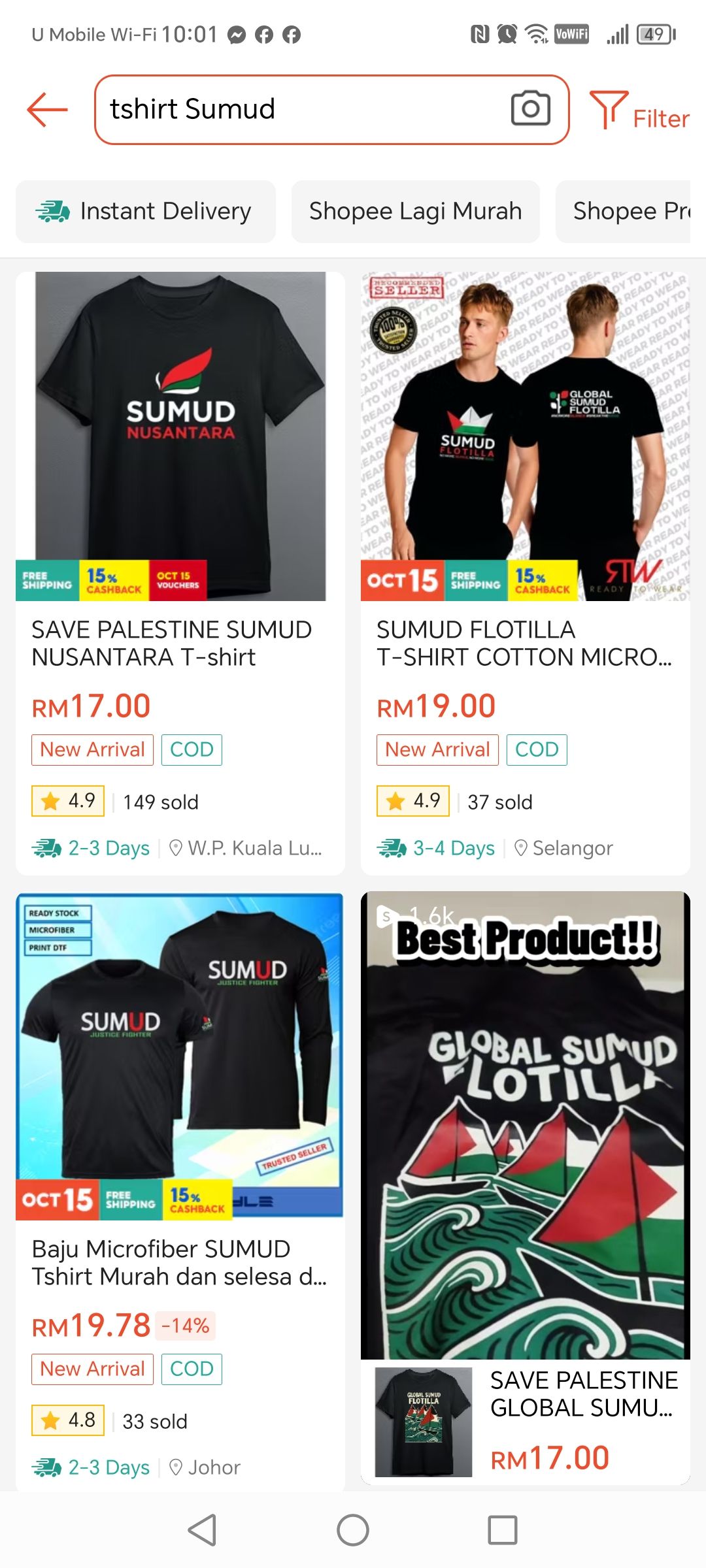Image resolution: width=706 pixels, height=1568 pixels.
Task: Edit the 'tshirt Sumud' search field
Action: point(301,109)
